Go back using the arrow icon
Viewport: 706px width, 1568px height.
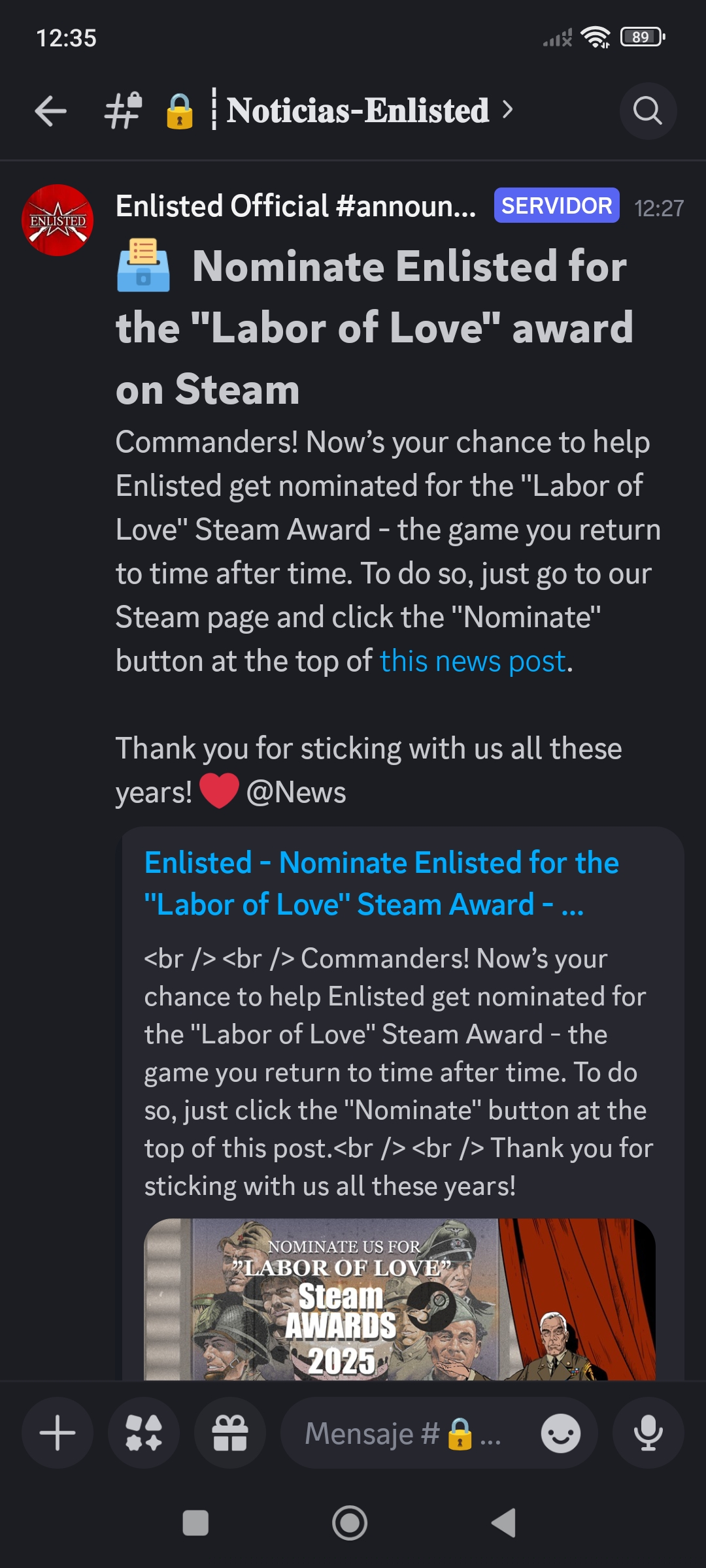pyautogui.click(x=51, y=111)
